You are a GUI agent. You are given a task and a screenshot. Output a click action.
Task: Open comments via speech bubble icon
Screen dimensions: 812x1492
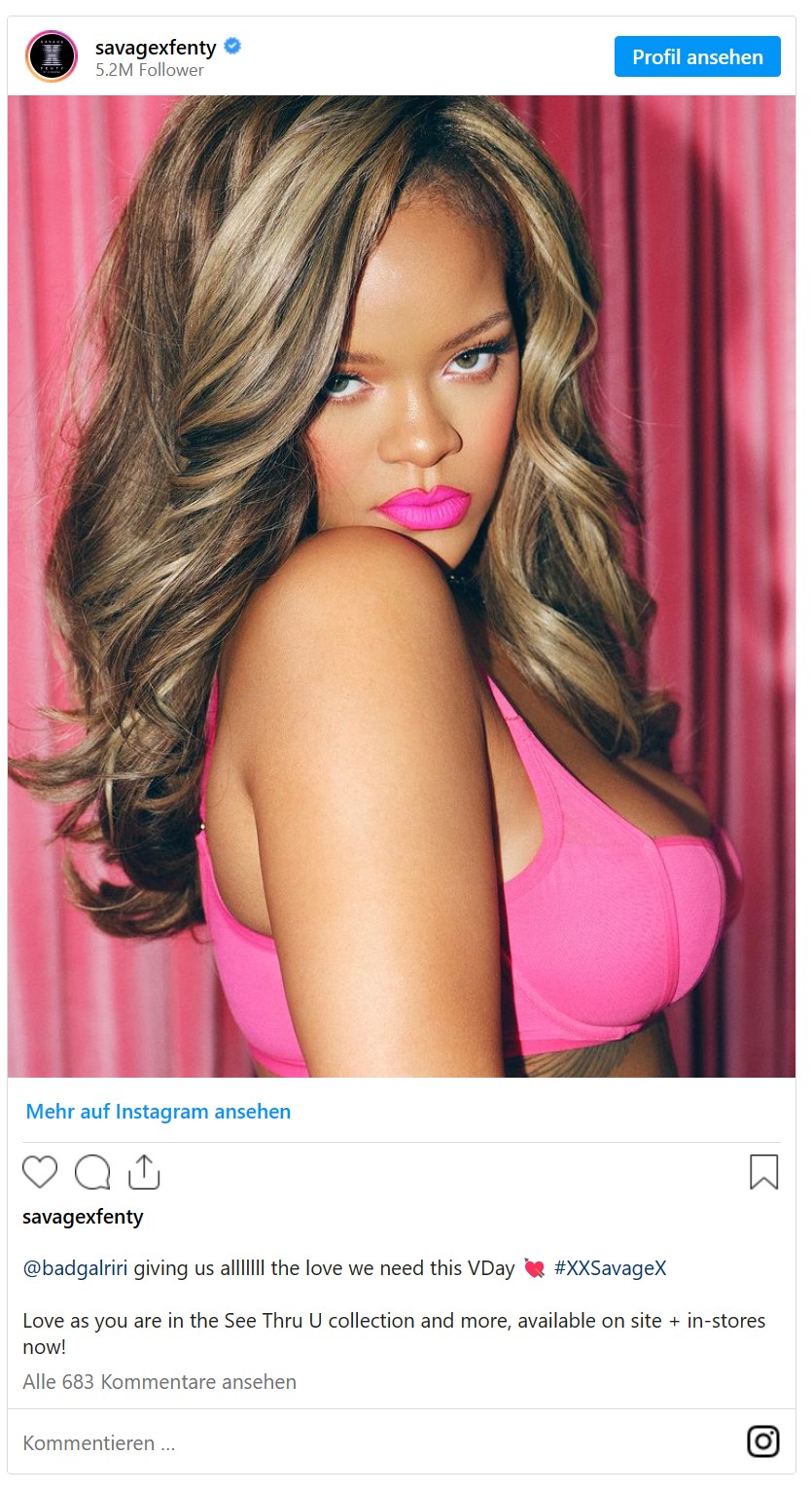pyautogui.click(x=92, y=1172)
